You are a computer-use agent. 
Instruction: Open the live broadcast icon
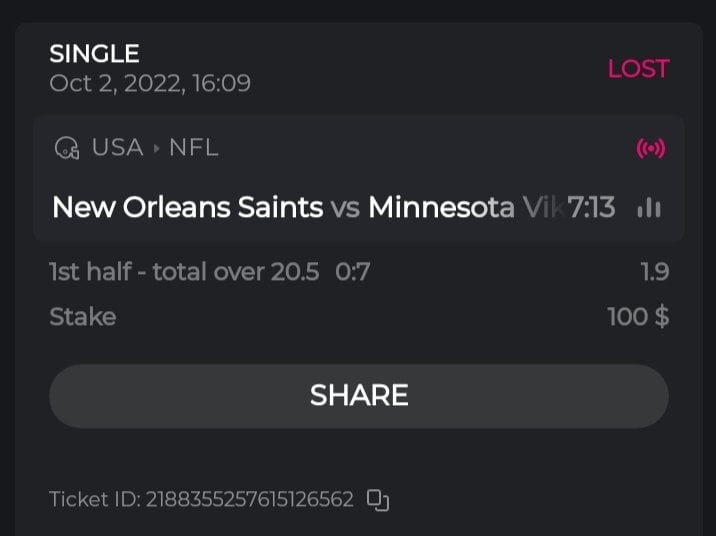[650, 149]
